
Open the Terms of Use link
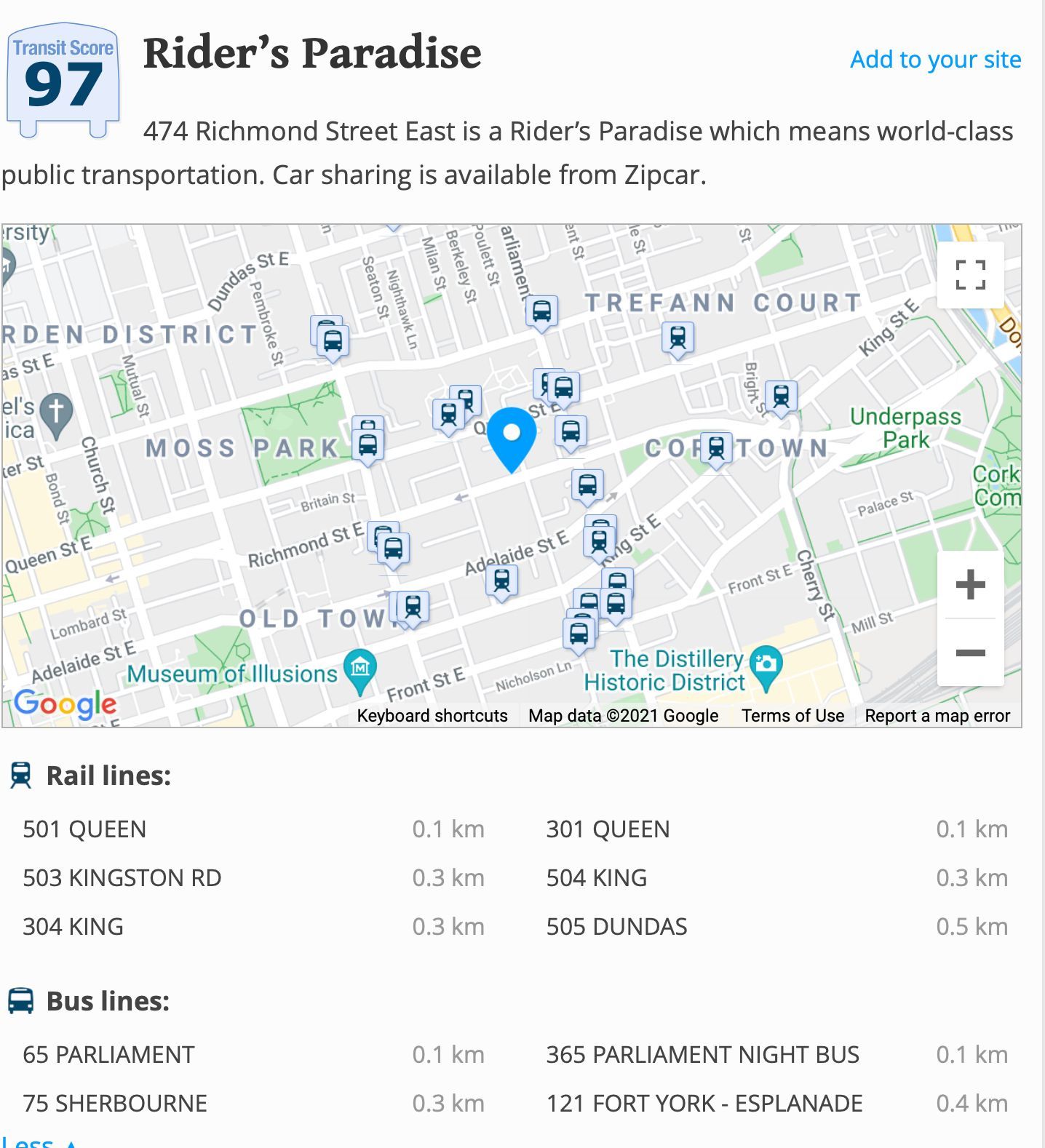792,715
